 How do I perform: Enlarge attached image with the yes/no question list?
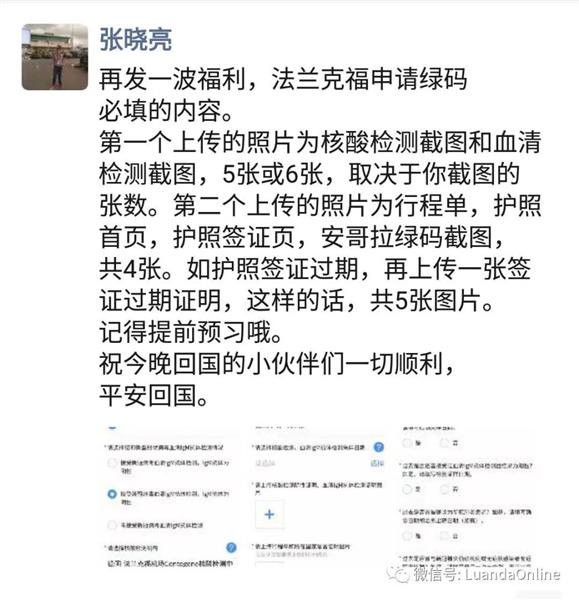click(x=465, y=496)
